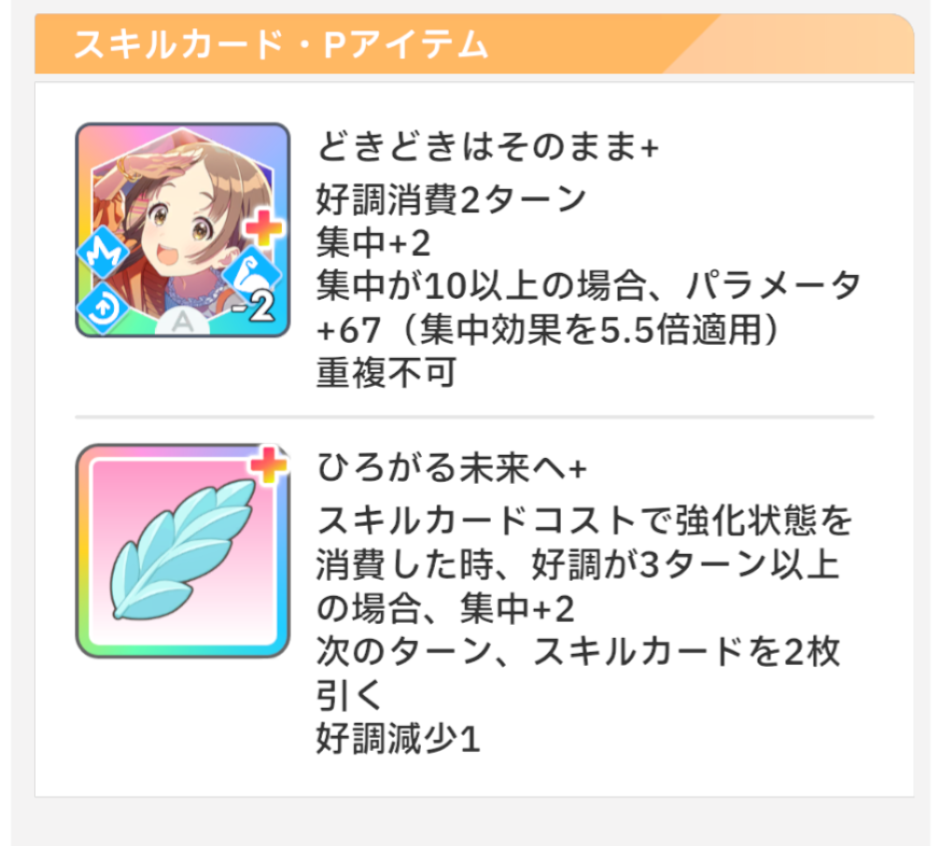Open the ひろがる未来へ+ P-item icon
This screenshot has height=846, width=944.
click(x=182, y=551)
